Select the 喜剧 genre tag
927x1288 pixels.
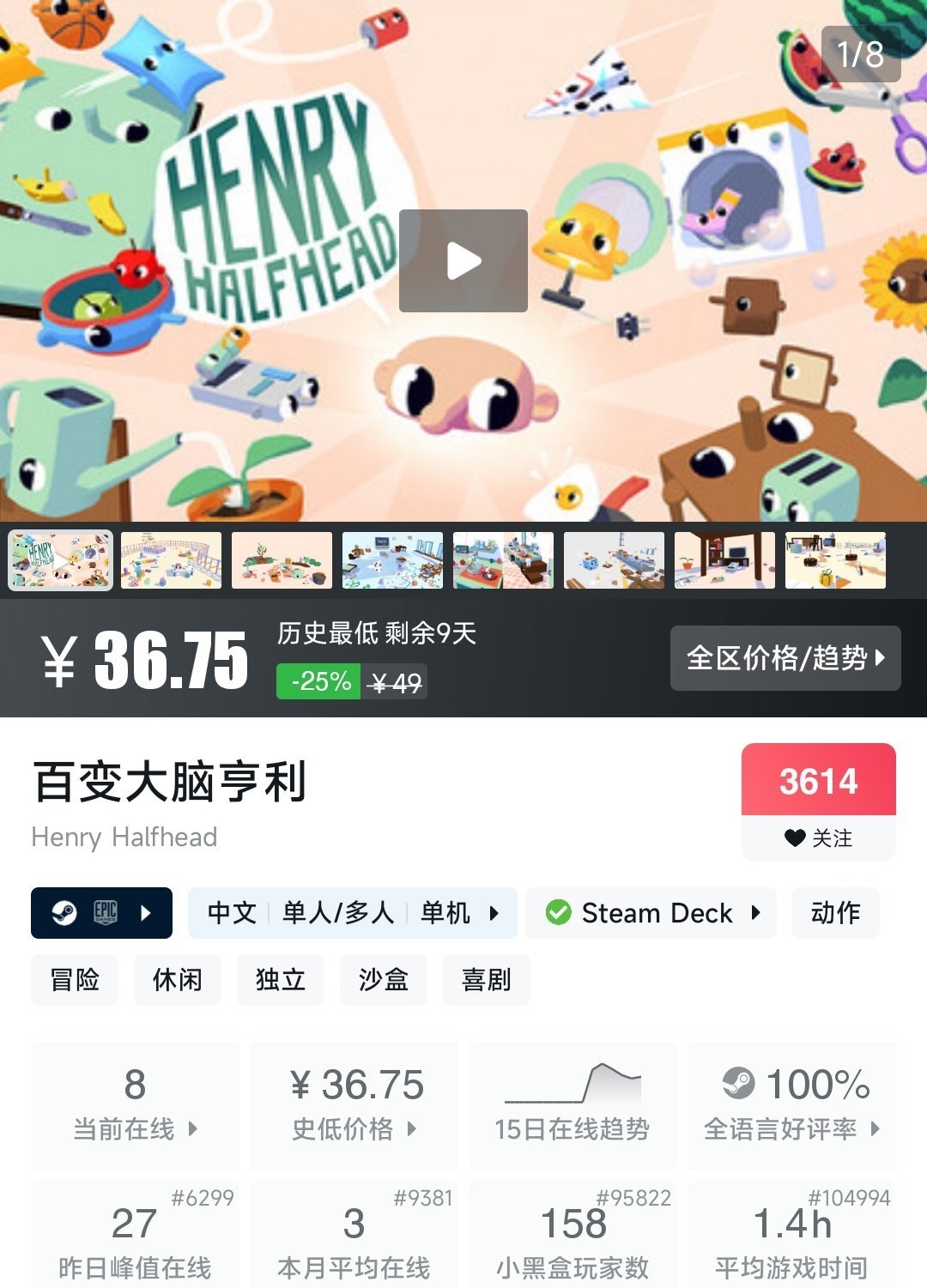click(x=487, y=980)
